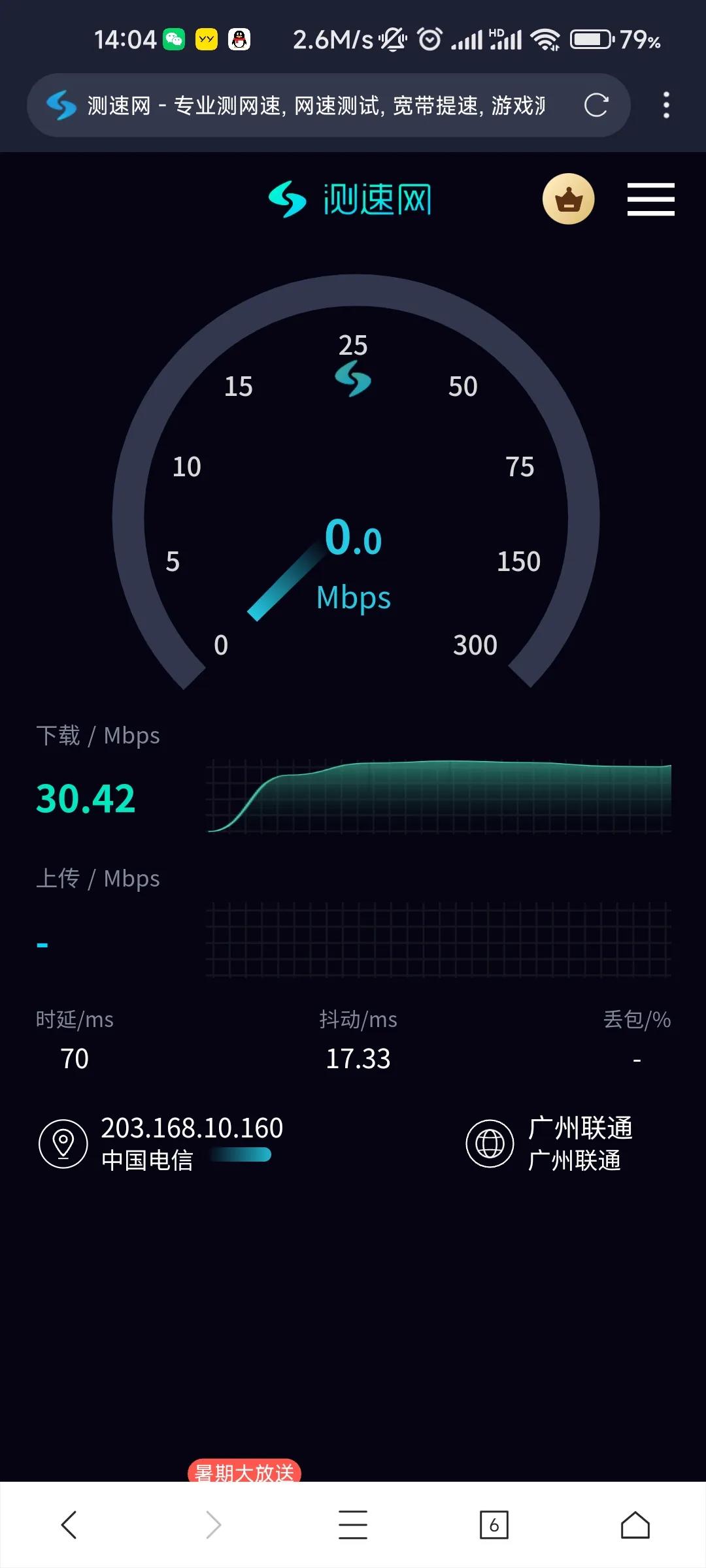This screenshot has width=706, height=1568.
Task: Click the location pin icon near the IP
Action: [x=63, y=1144]
